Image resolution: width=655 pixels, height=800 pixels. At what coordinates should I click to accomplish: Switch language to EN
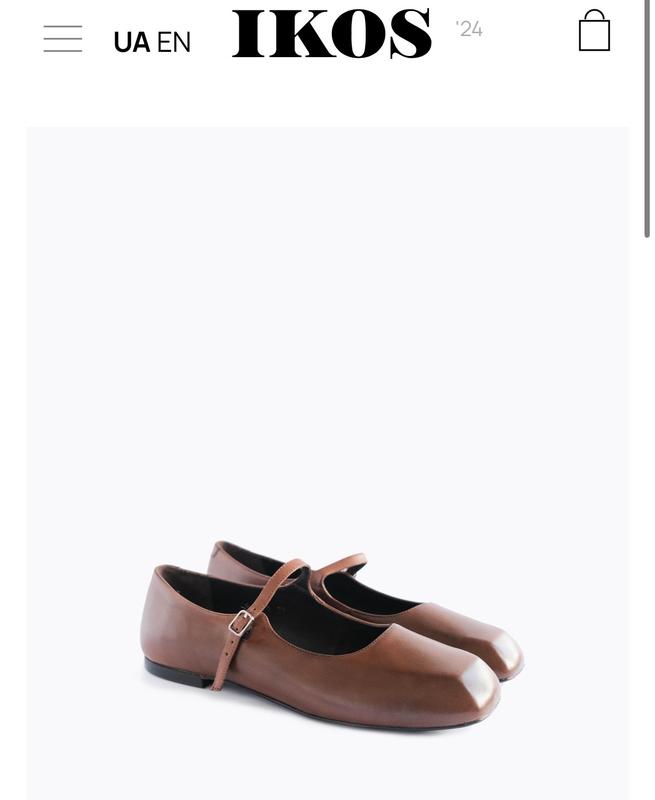(x=174, y=42)
